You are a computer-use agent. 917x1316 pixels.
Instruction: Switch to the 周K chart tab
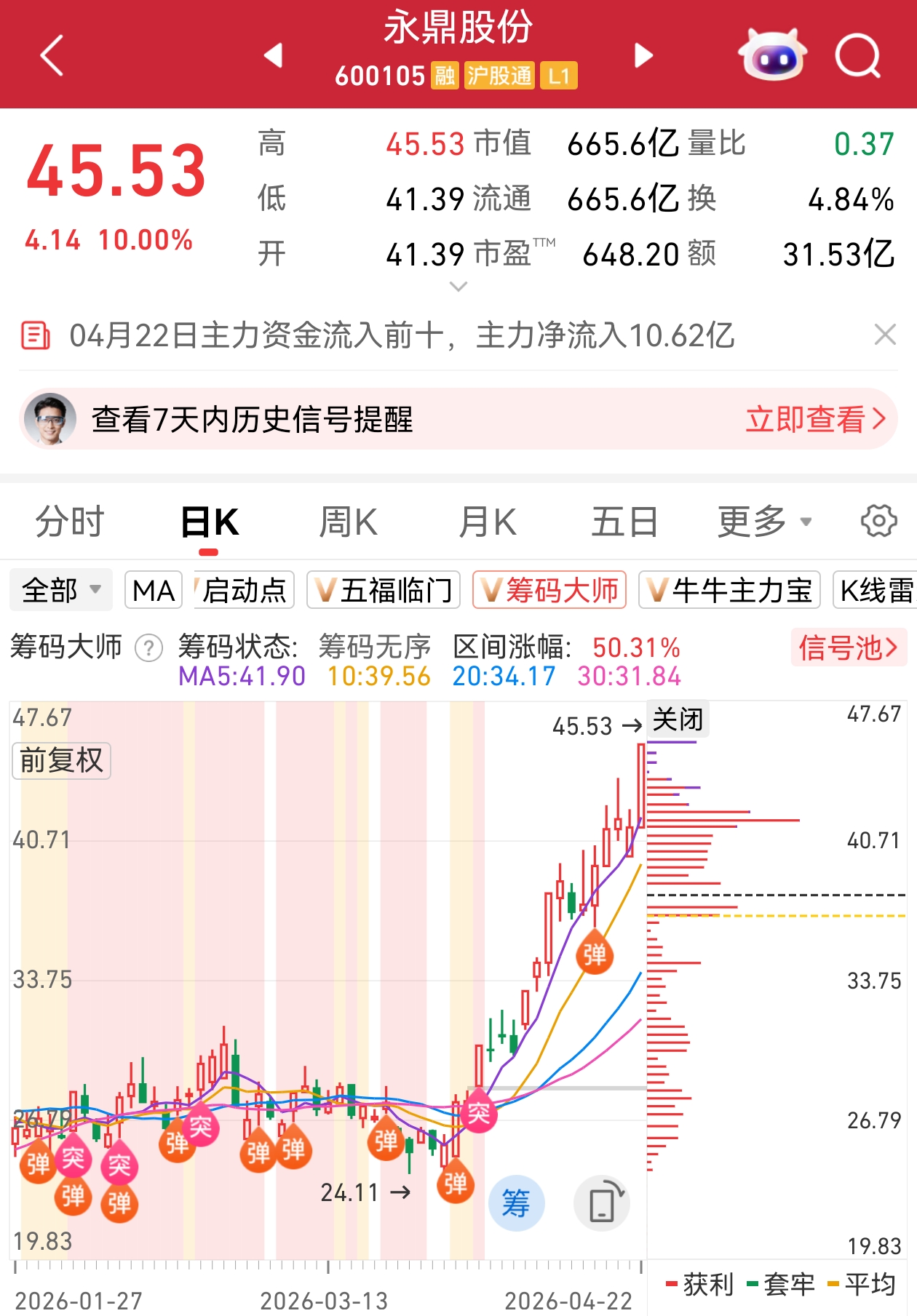(x=348, y=522)
